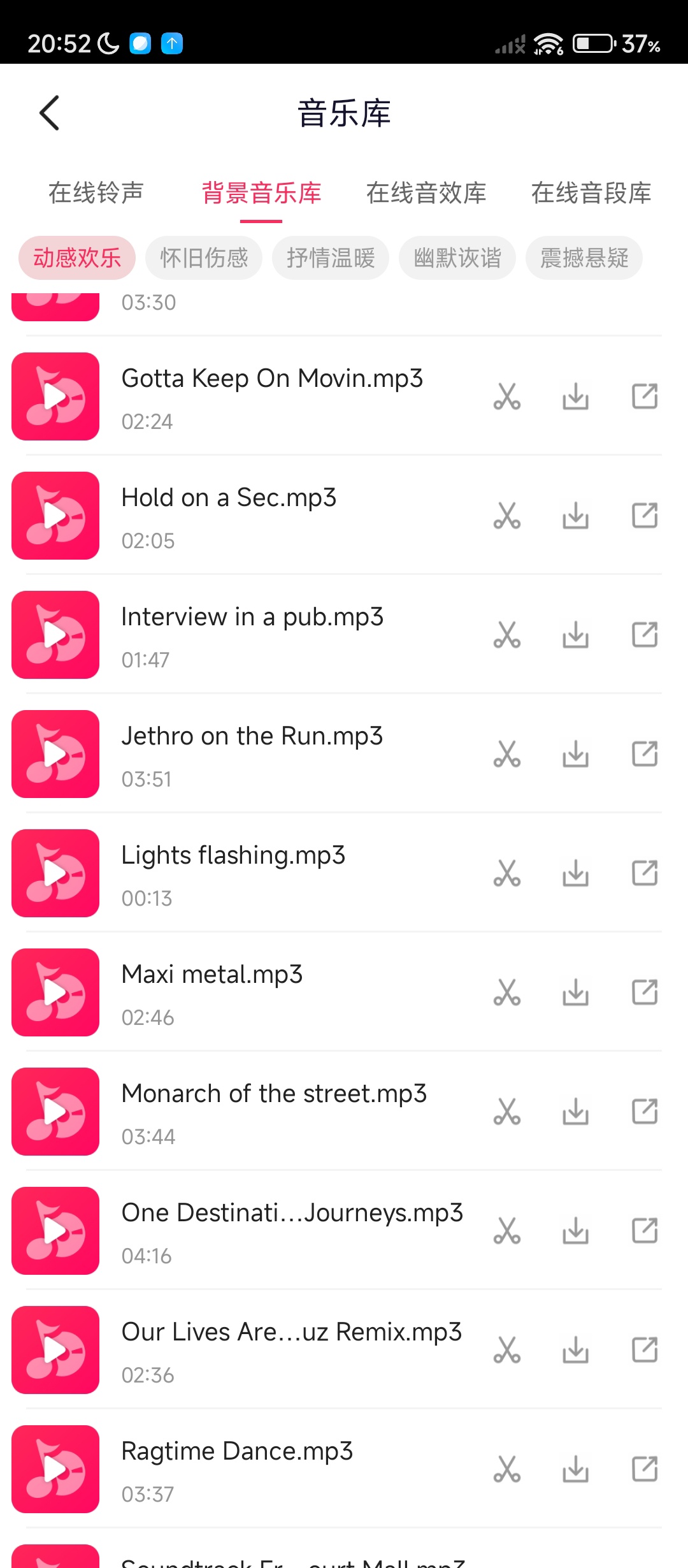
Task: Share Jethro on the Run.mp3
Action: (645, 754)
